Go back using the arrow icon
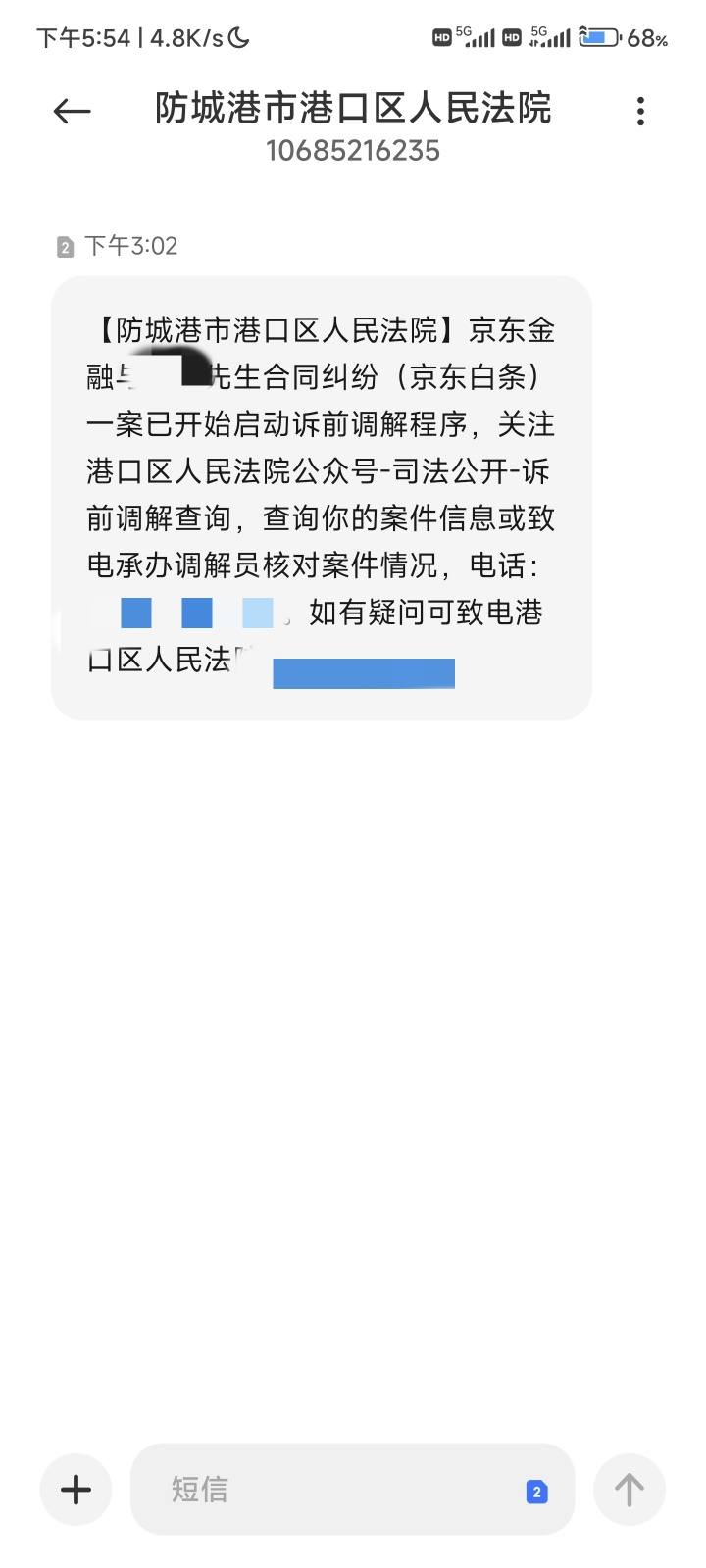This screenshot has width=706, height=1568. [72, 112]
